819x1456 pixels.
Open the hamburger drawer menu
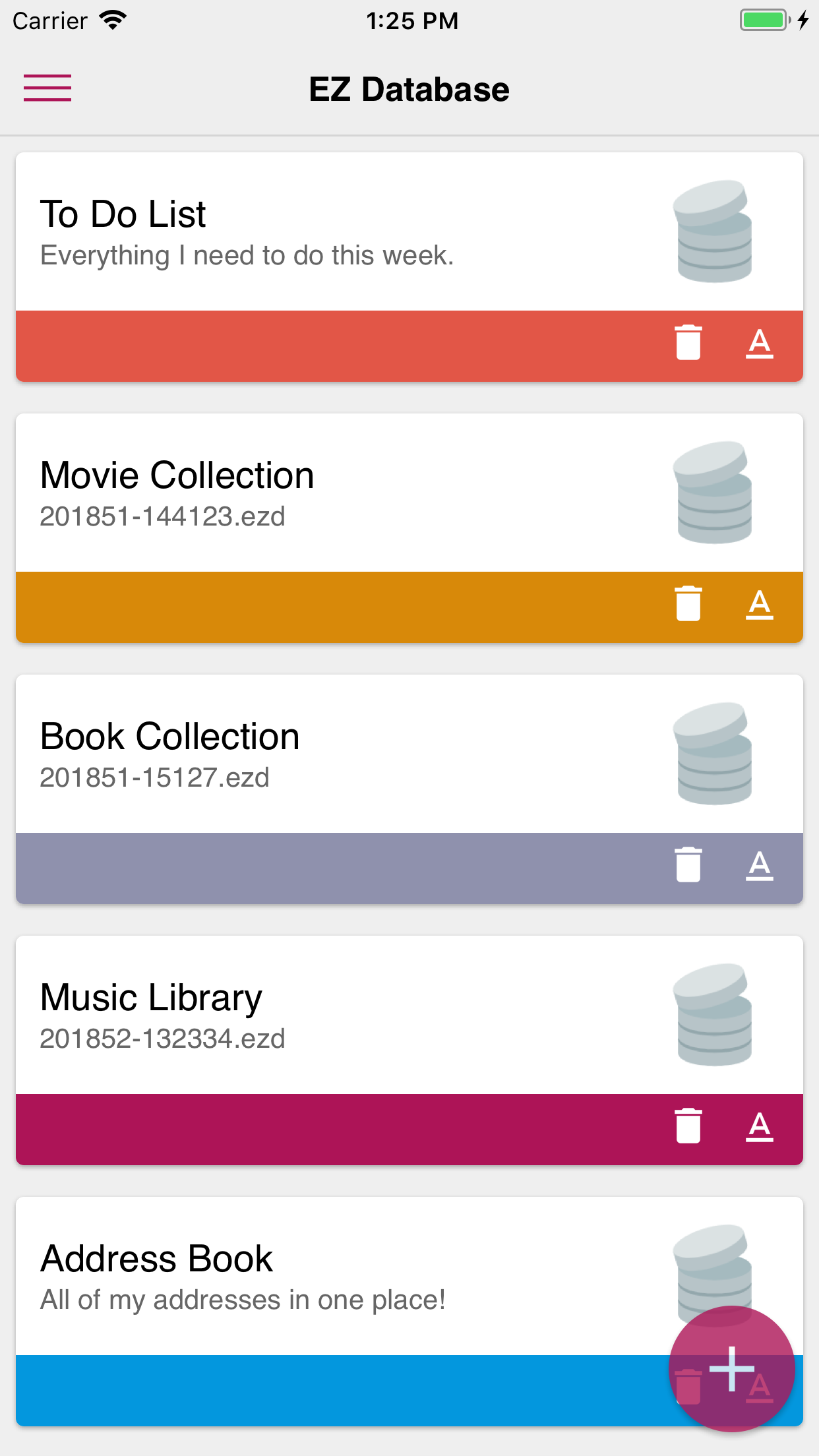point(47,88)
